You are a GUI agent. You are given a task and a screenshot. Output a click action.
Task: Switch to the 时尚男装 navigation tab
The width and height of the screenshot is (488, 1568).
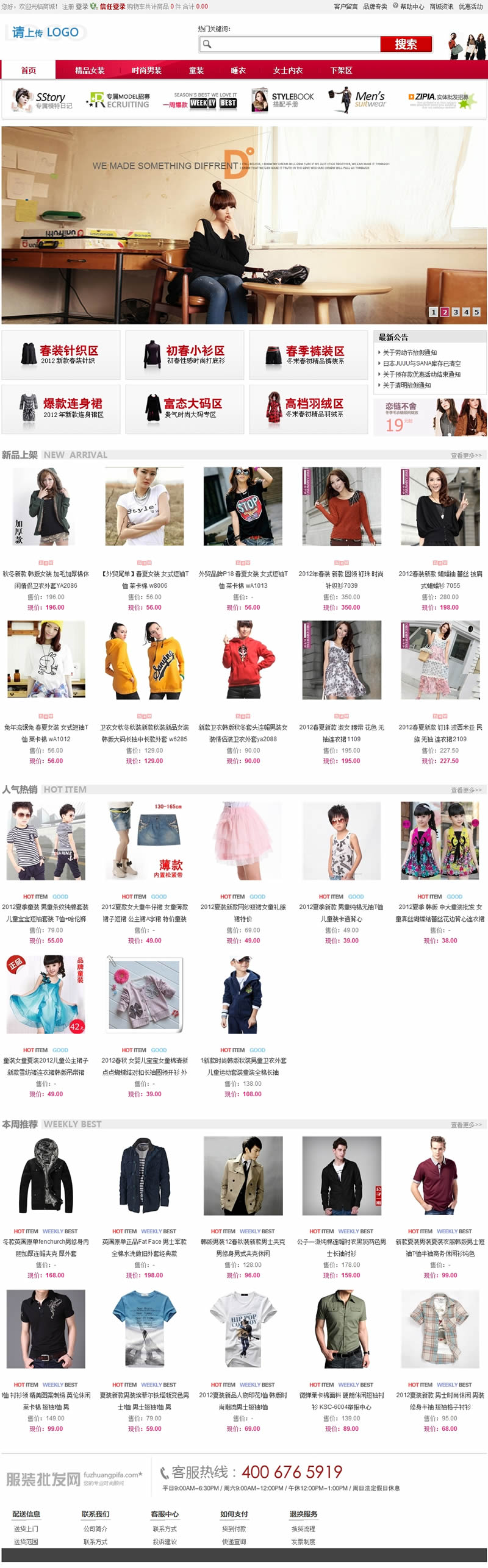[x=146, y=71]
